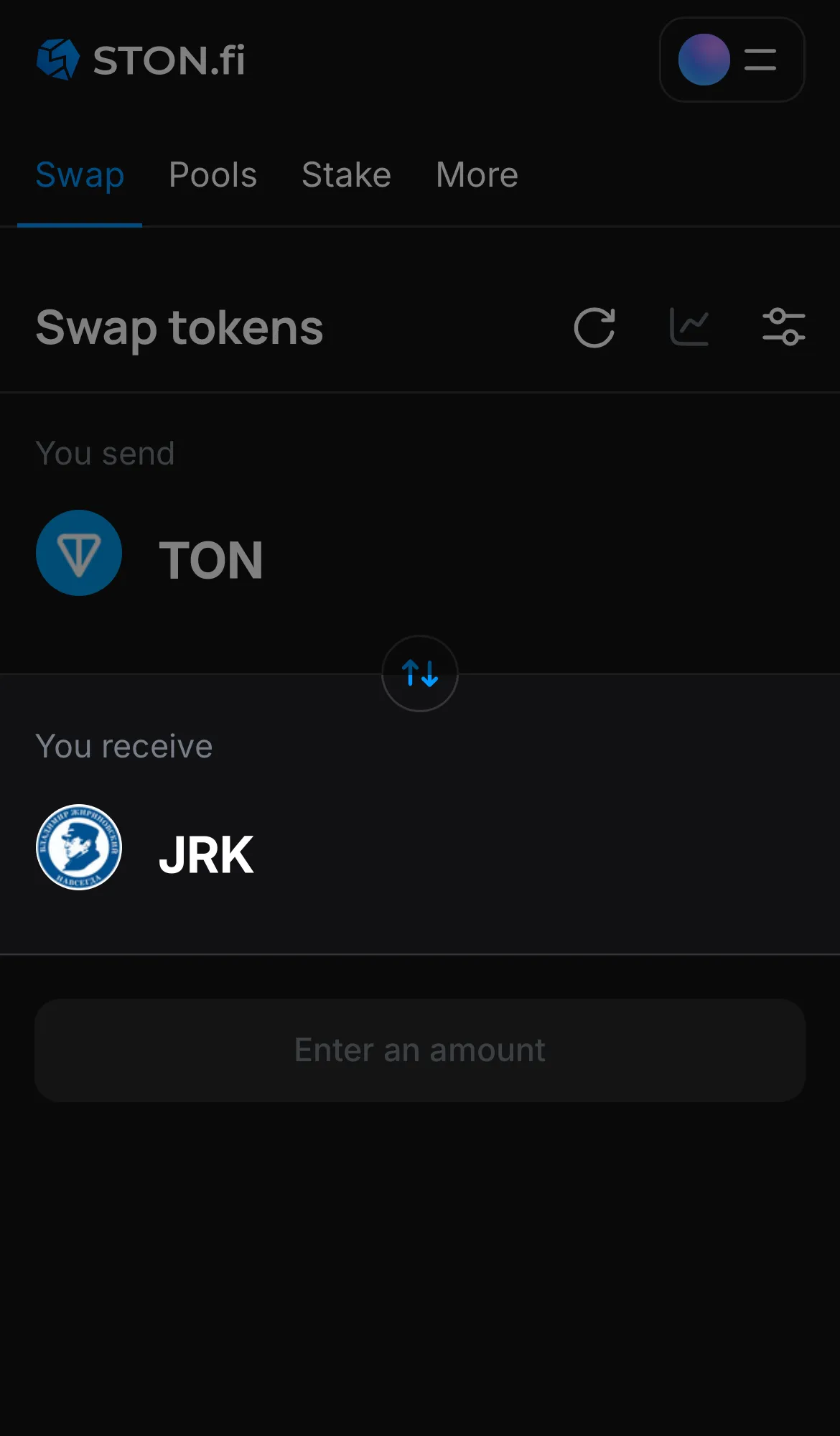Switch to the Pools tab
The height and width of the screenshot is (1436, 840).
pyautogui.click(x=213, y=174)
